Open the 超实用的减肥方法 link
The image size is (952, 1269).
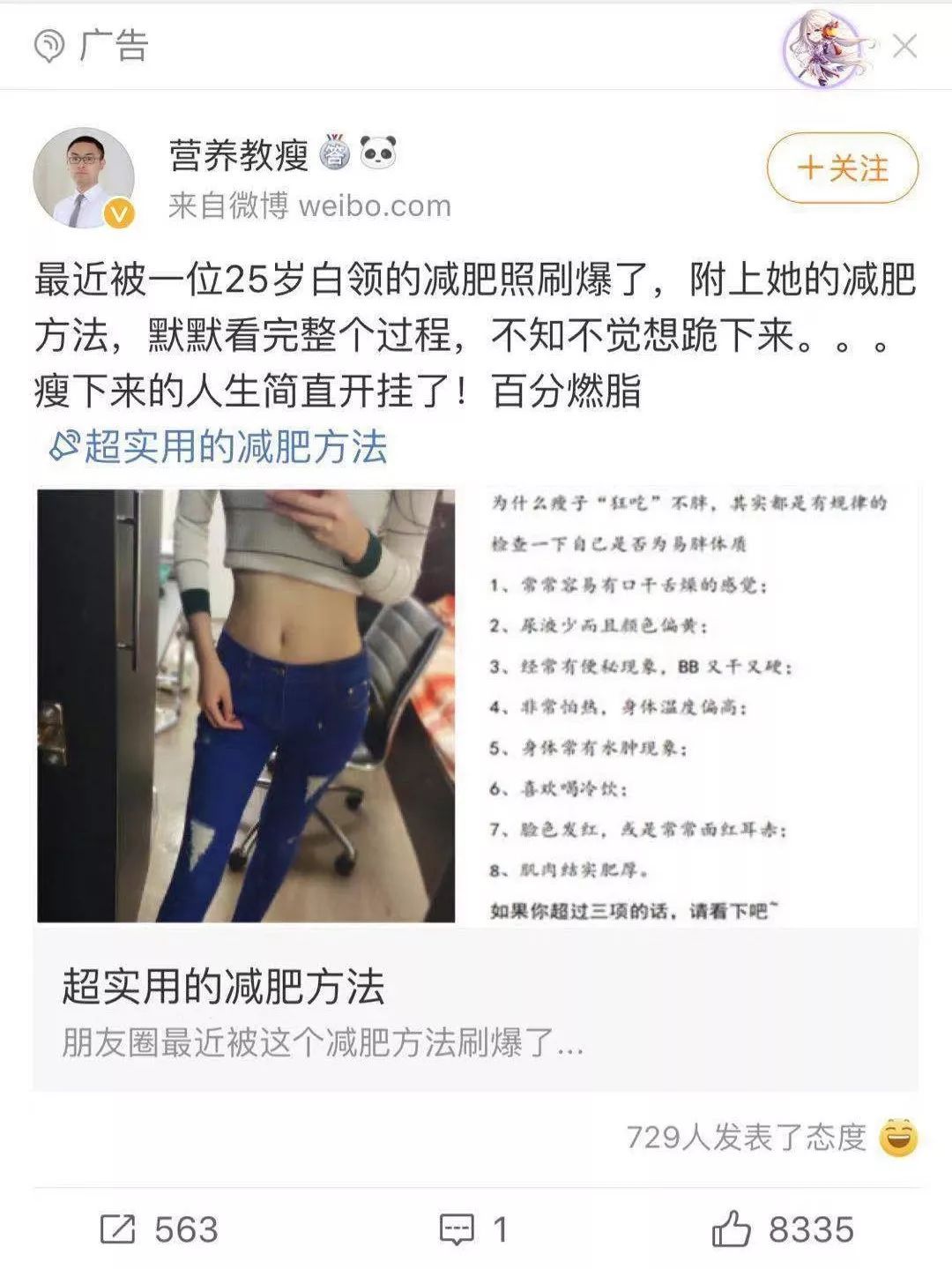[219, 446]
